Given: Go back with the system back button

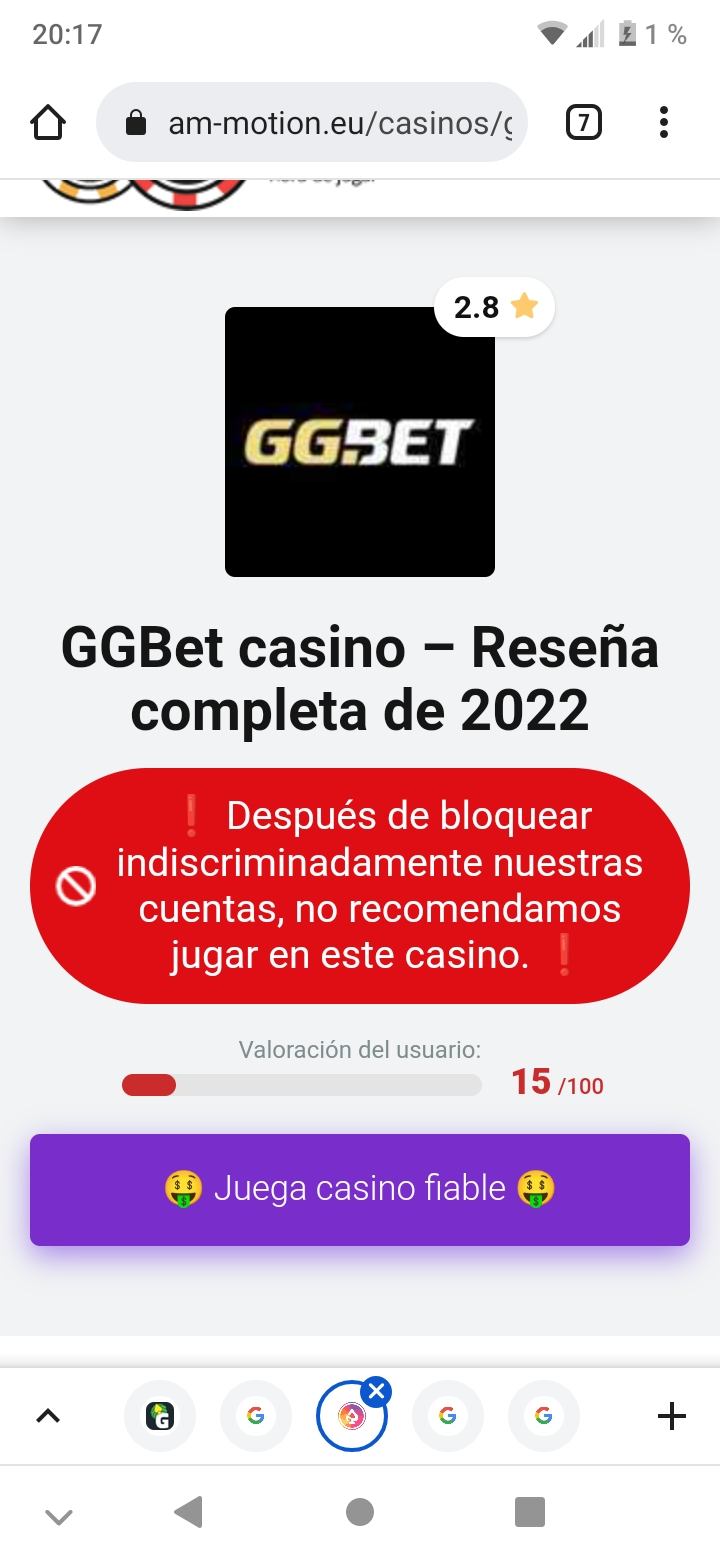Looking at the screenshot, I should click(188, 1512).
